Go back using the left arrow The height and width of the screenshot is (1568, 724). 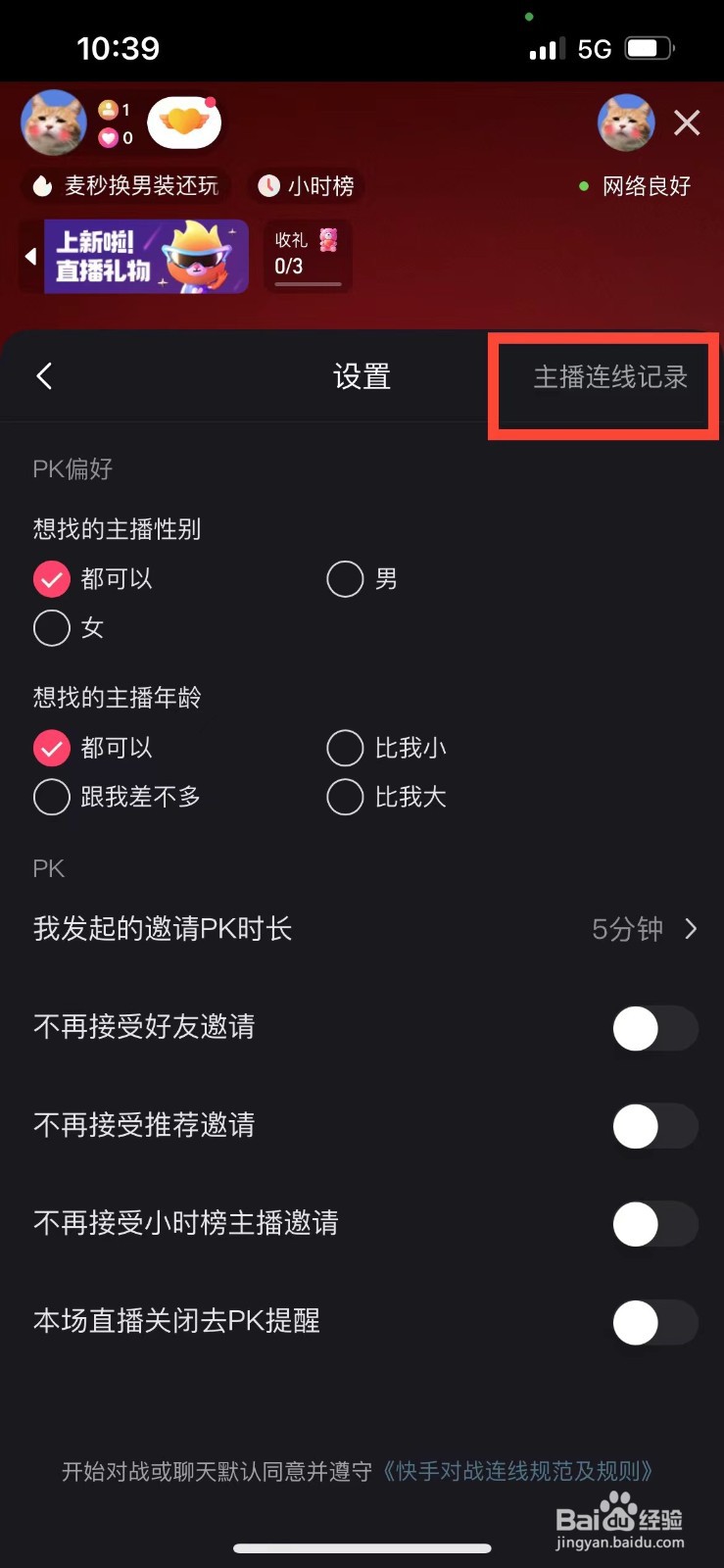tap(43, 375)
